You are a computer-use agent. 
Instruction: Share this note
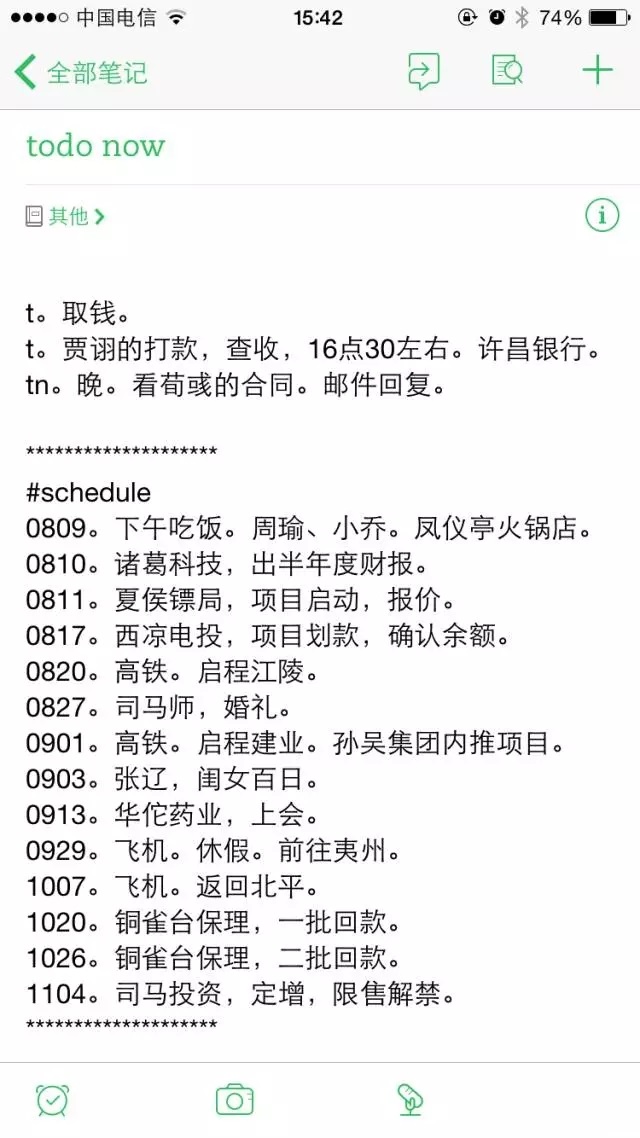424,71
